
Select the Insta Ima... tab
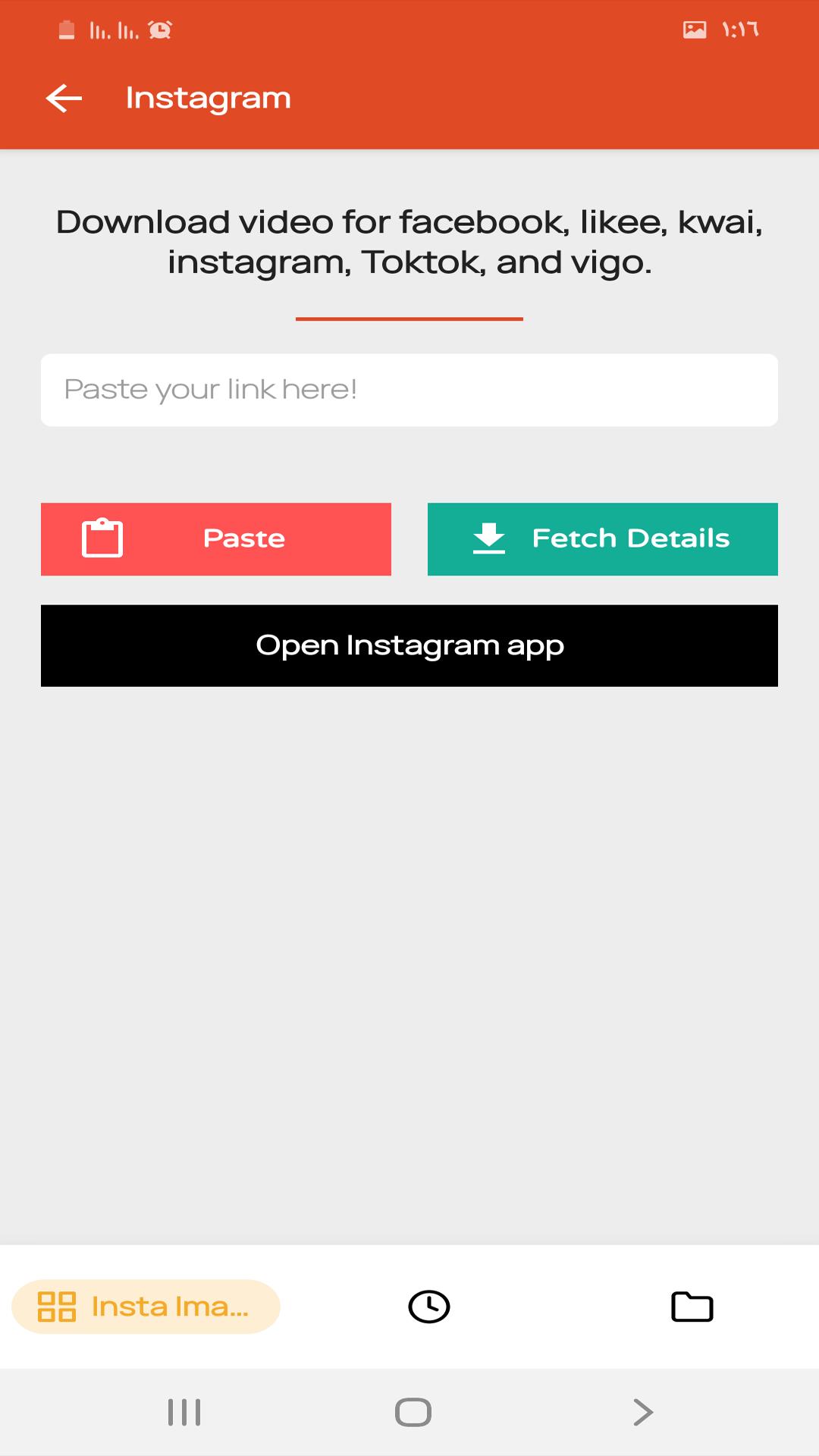coord(146,1307)
